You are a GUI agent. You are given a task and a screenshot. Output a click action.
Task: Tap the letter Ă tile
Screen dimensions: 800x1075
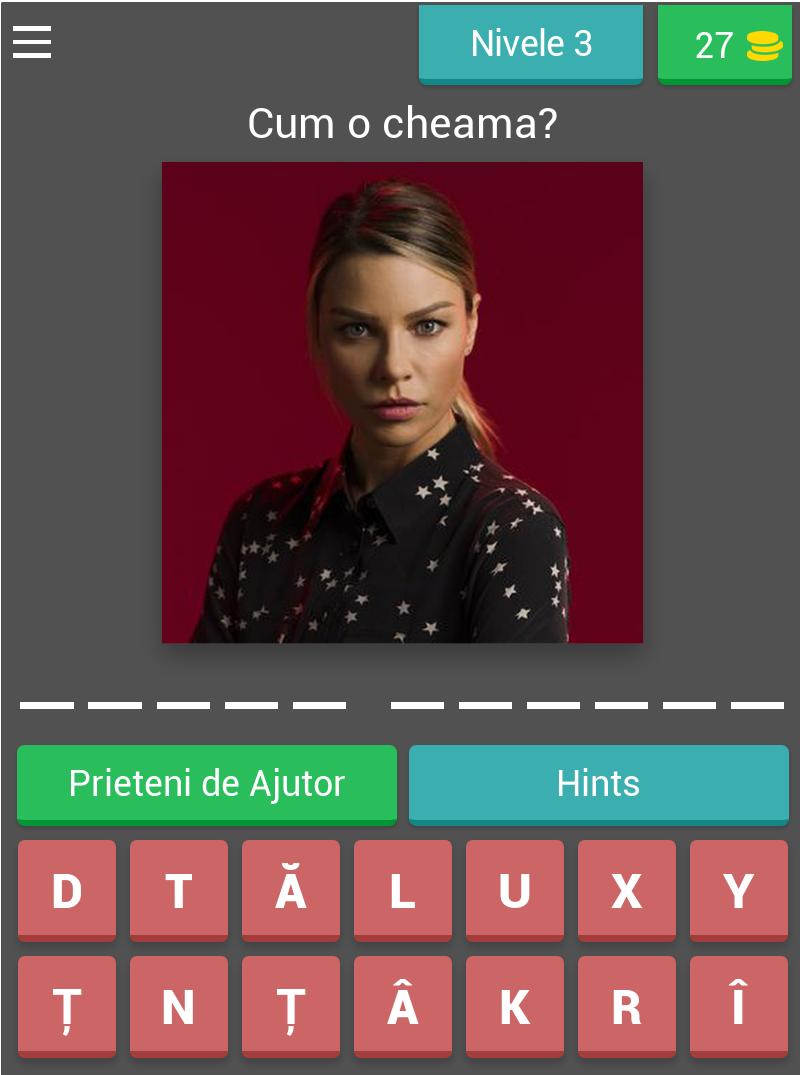[x=290, y=889]
